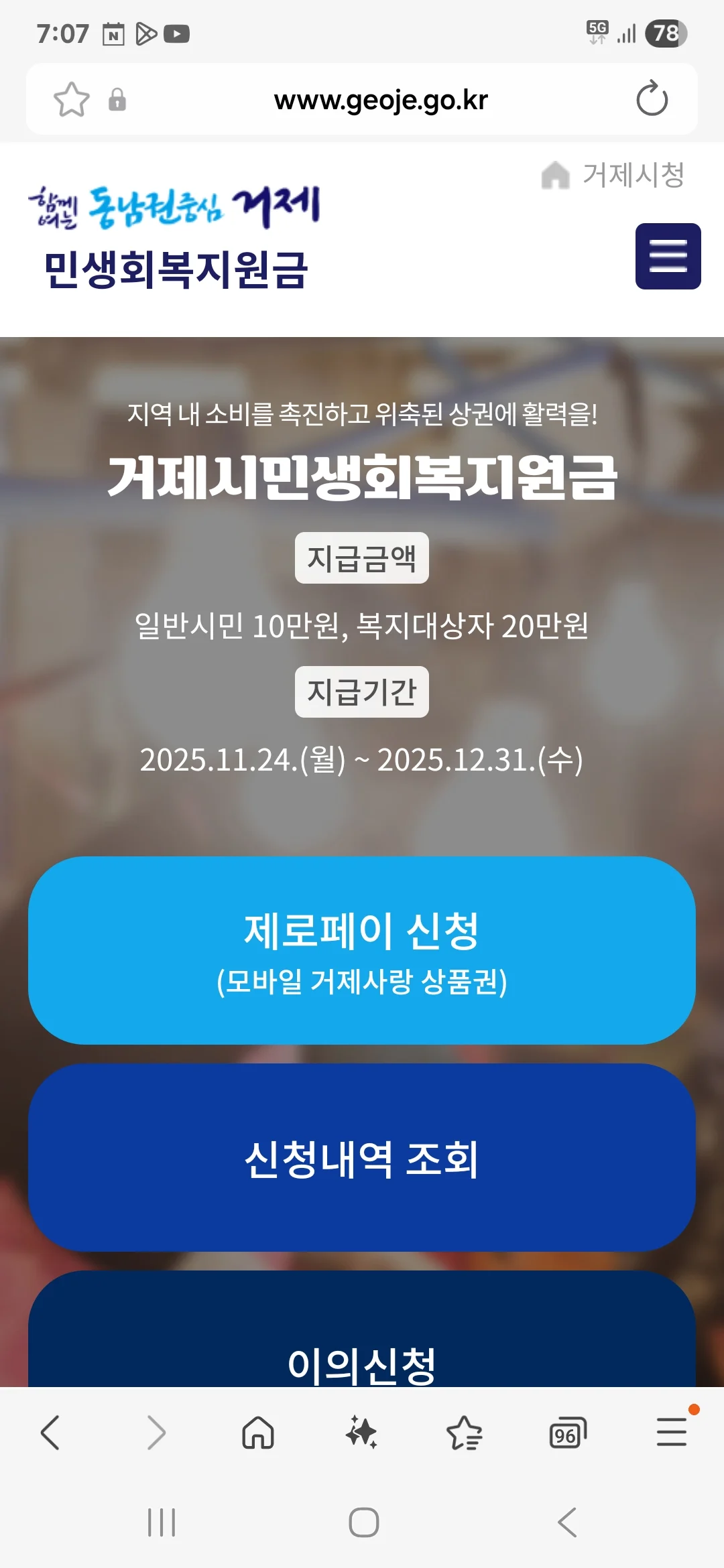
Task: View the 96 open tabs
Action: (x=567, y=1433)
